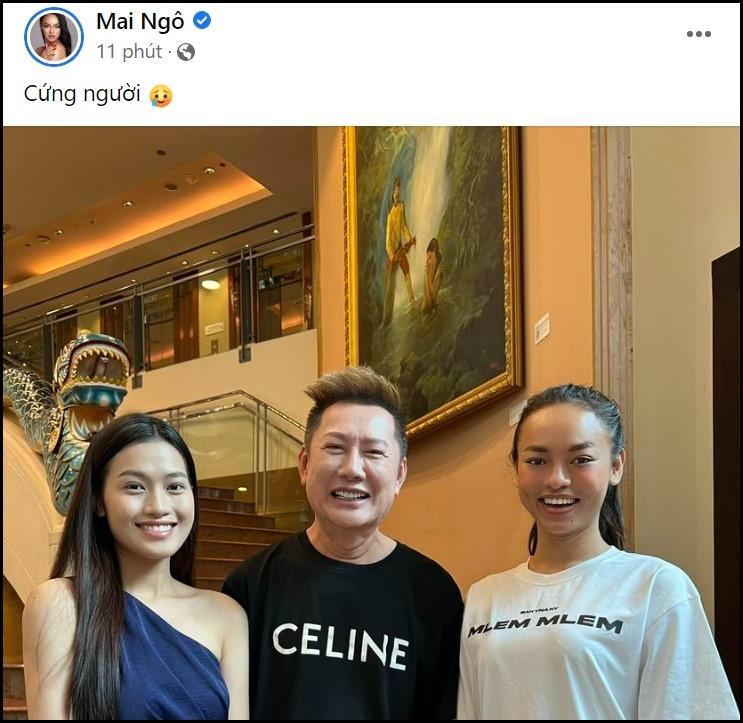
Task: Open the Mai Ngô profile name link
Action: [x=139, y=21]
